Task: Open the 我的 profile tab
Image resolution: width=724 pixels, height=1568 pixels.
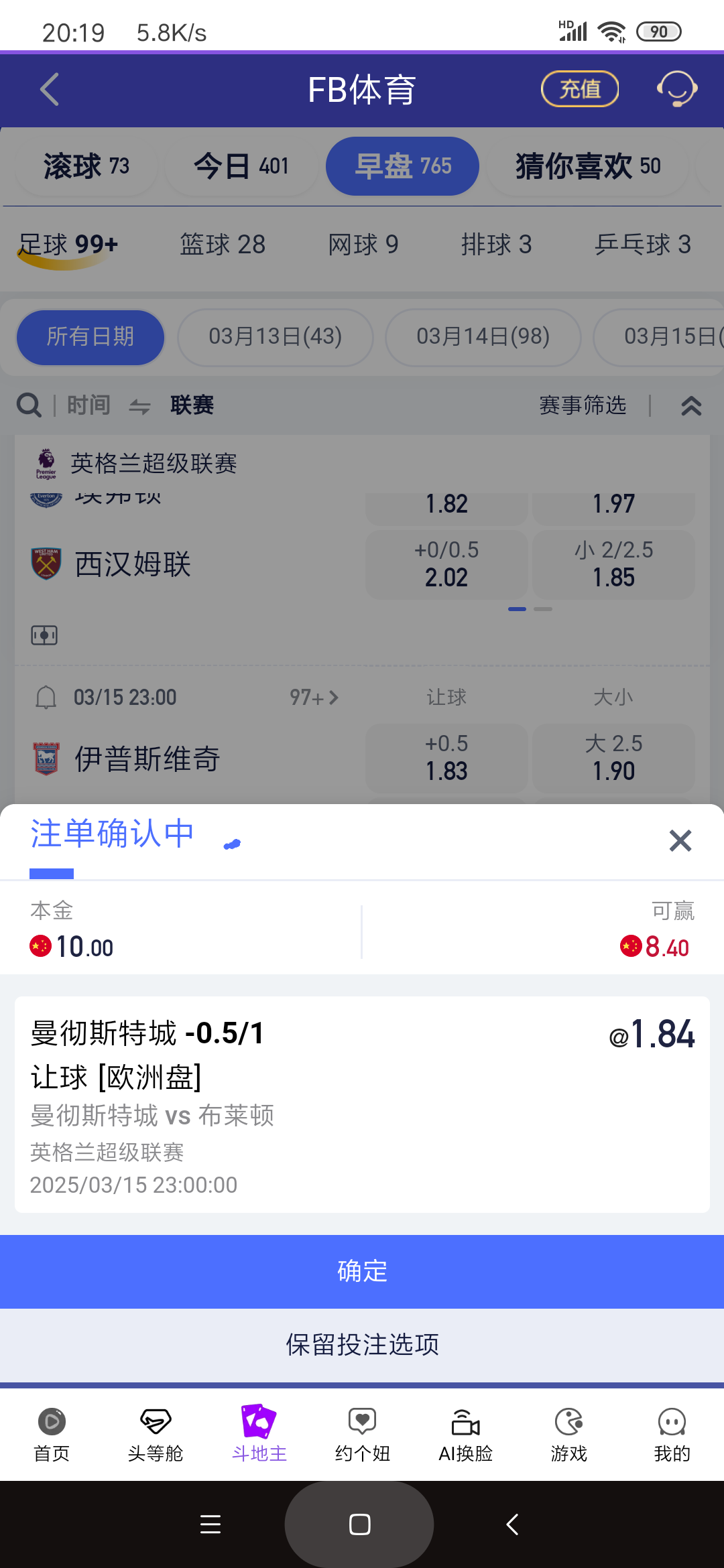Action: point(672,1434)
